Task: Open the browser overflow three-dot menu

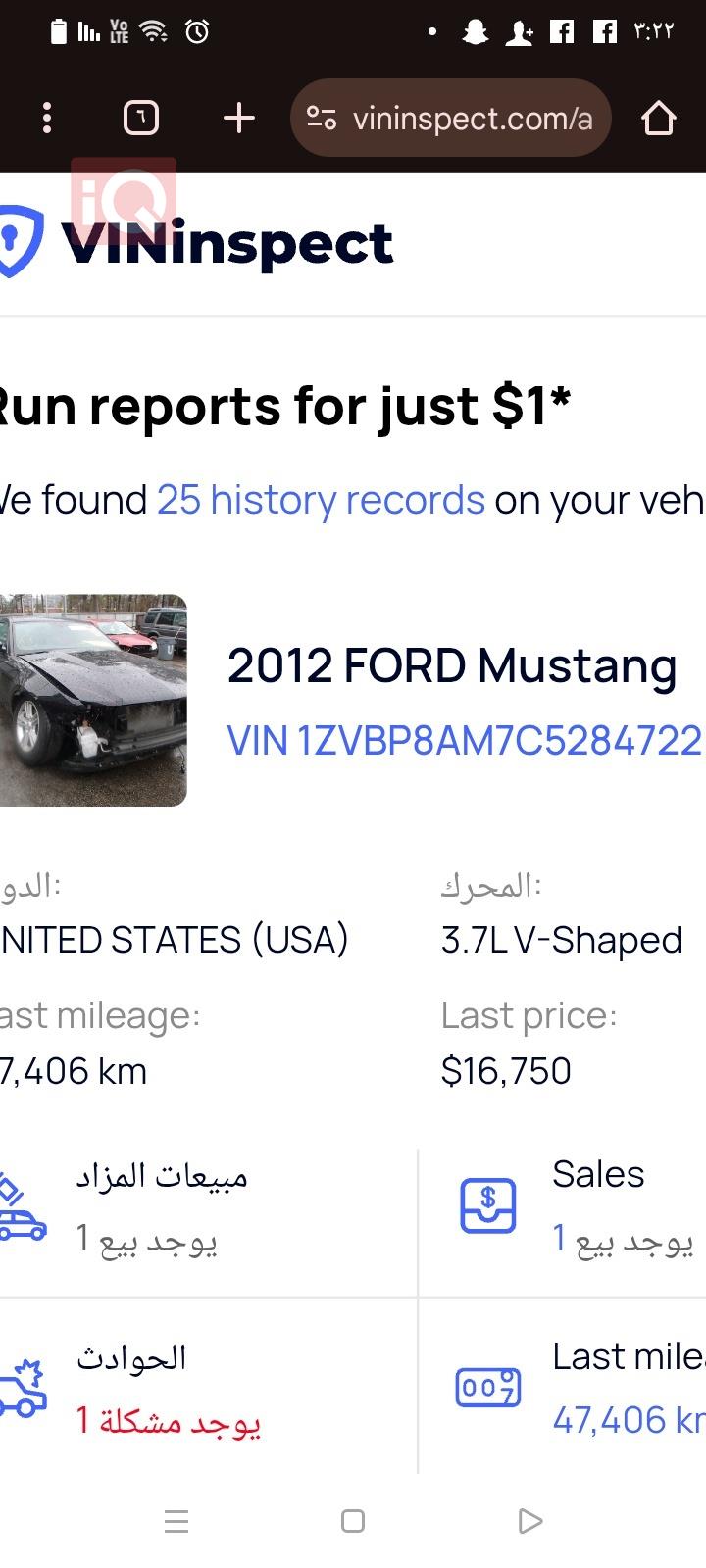Action: (x=46, y=118)
